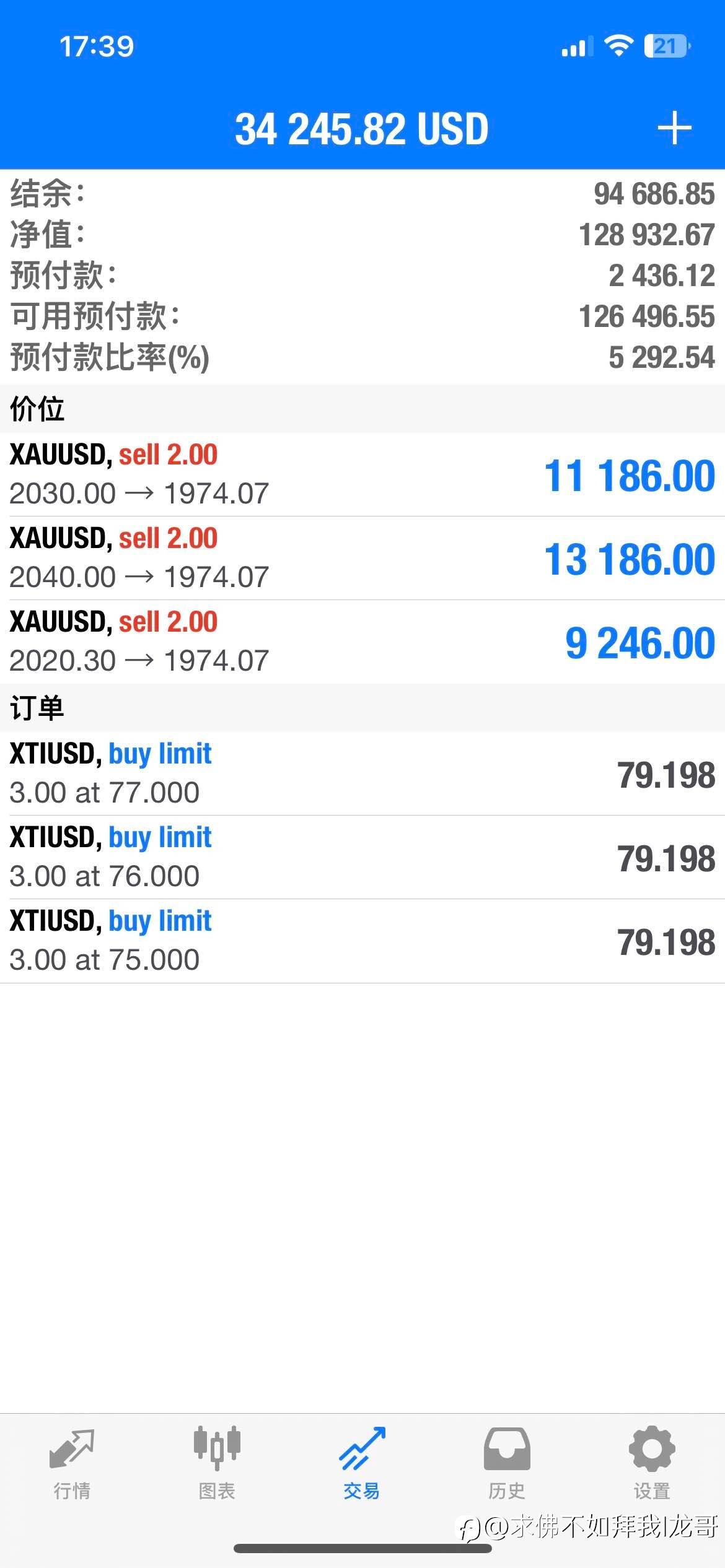
Task: Open XTIUSD buy limit order at 76.000
Action: 362,857
